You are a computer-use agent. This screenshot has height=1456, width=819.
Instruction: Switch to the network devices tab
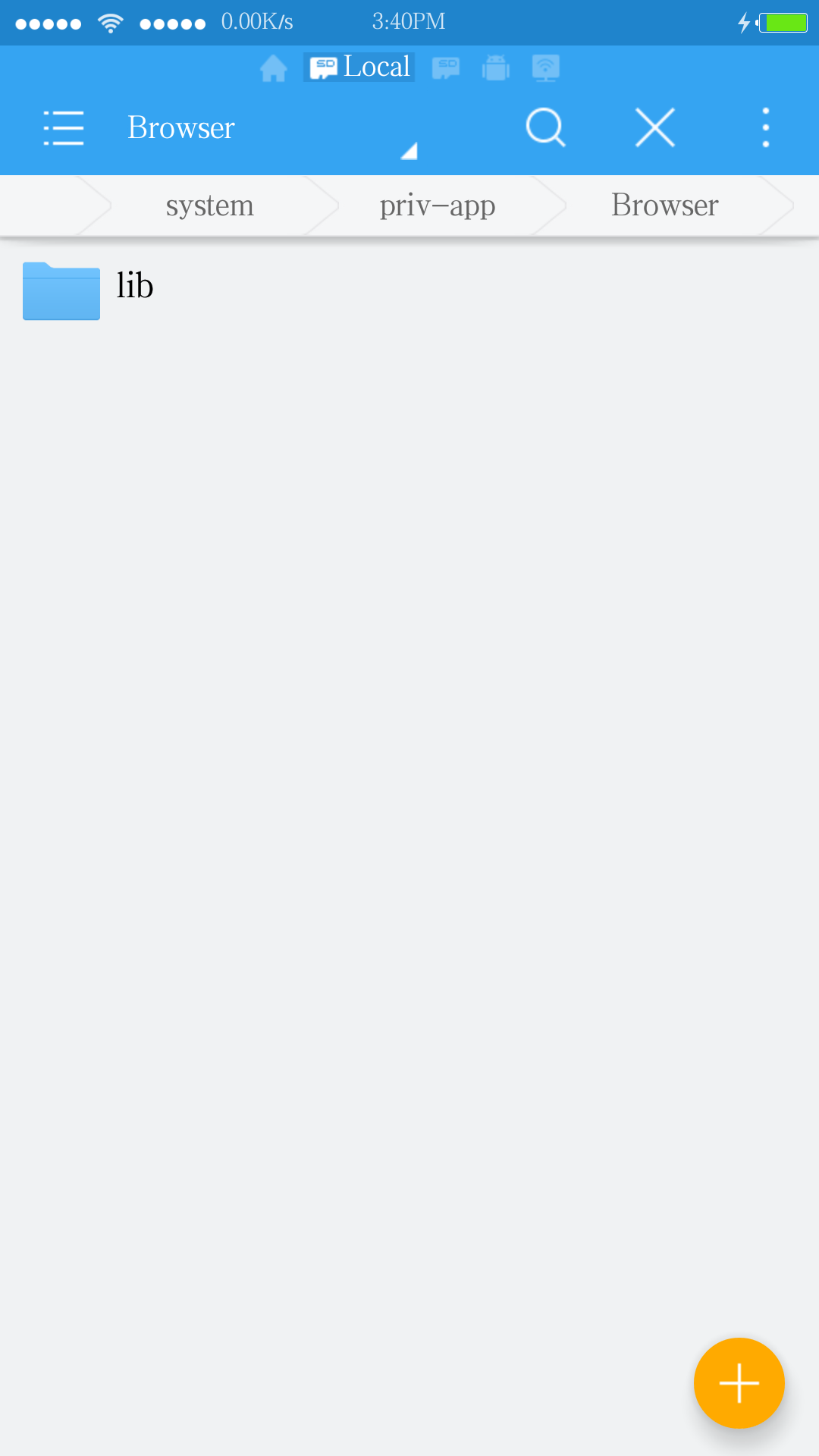(546, 68)
